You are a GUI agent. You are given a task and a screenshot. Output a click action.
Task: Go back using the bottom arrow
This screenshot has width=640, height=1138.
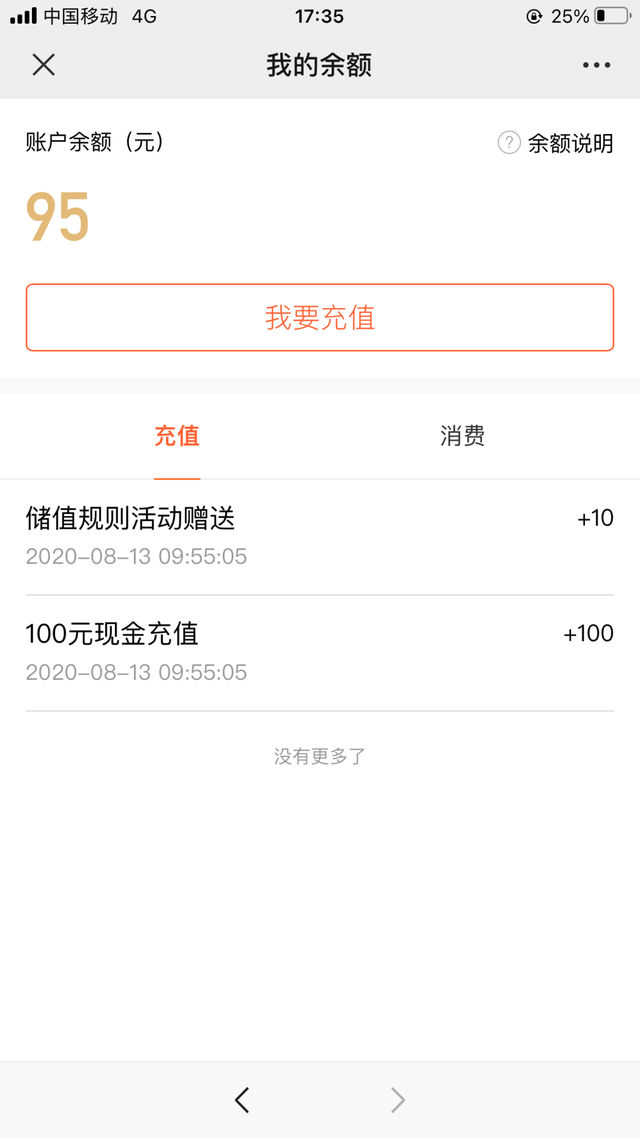pos(242,1100)
